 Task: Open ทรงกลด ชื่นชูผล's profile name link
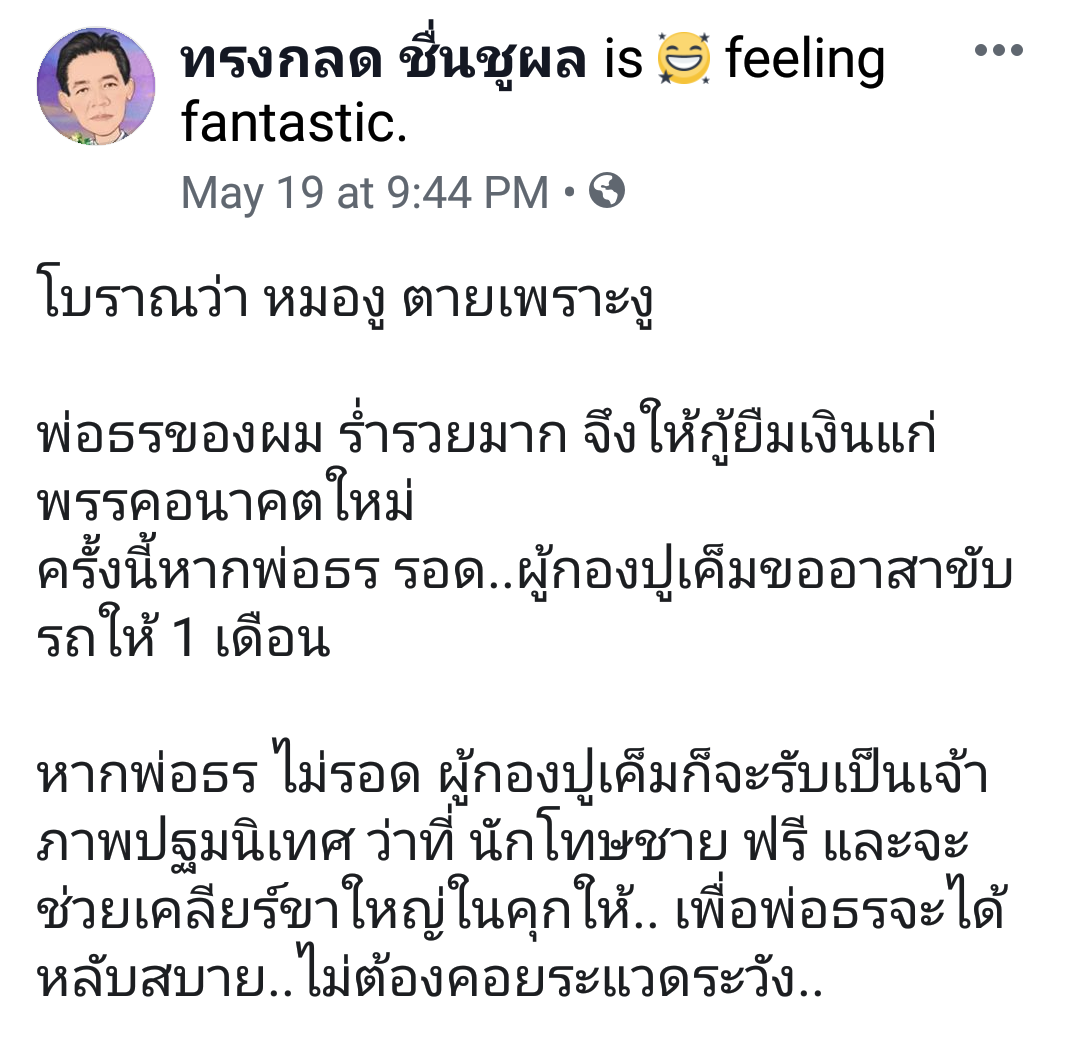tap(383, 62)
